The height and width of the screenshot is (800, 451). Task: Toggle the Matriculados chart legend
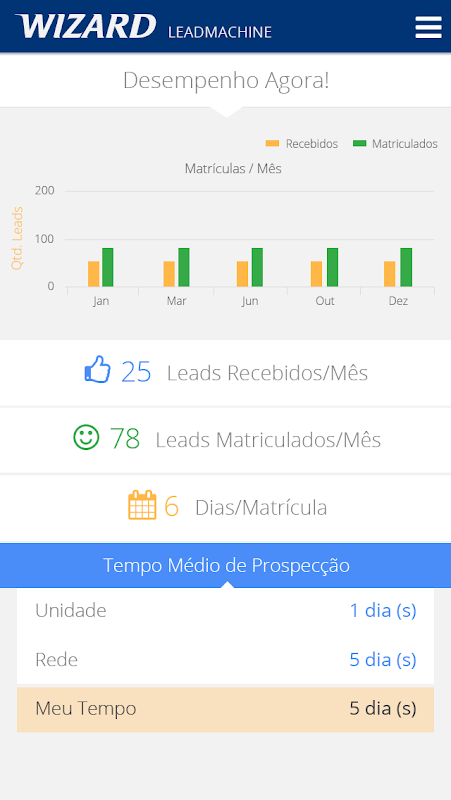click(x=395, y=144)
